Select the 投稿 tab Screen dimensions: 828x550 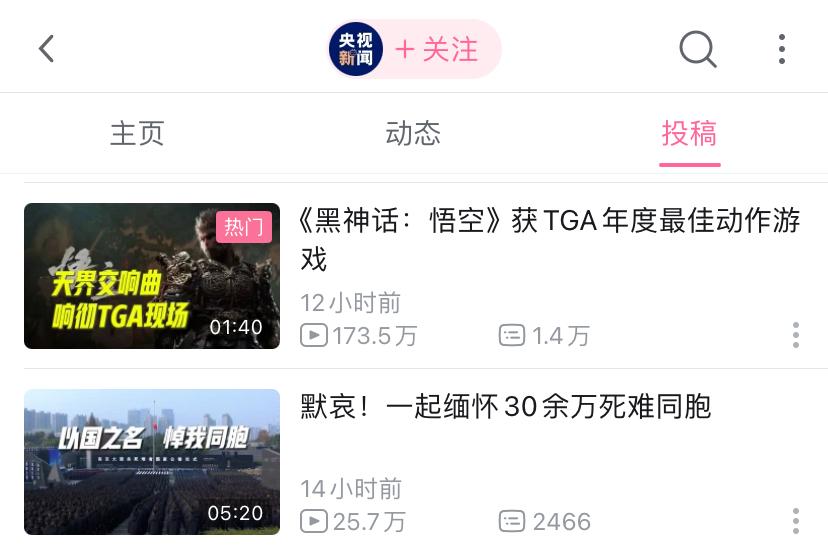689,133
